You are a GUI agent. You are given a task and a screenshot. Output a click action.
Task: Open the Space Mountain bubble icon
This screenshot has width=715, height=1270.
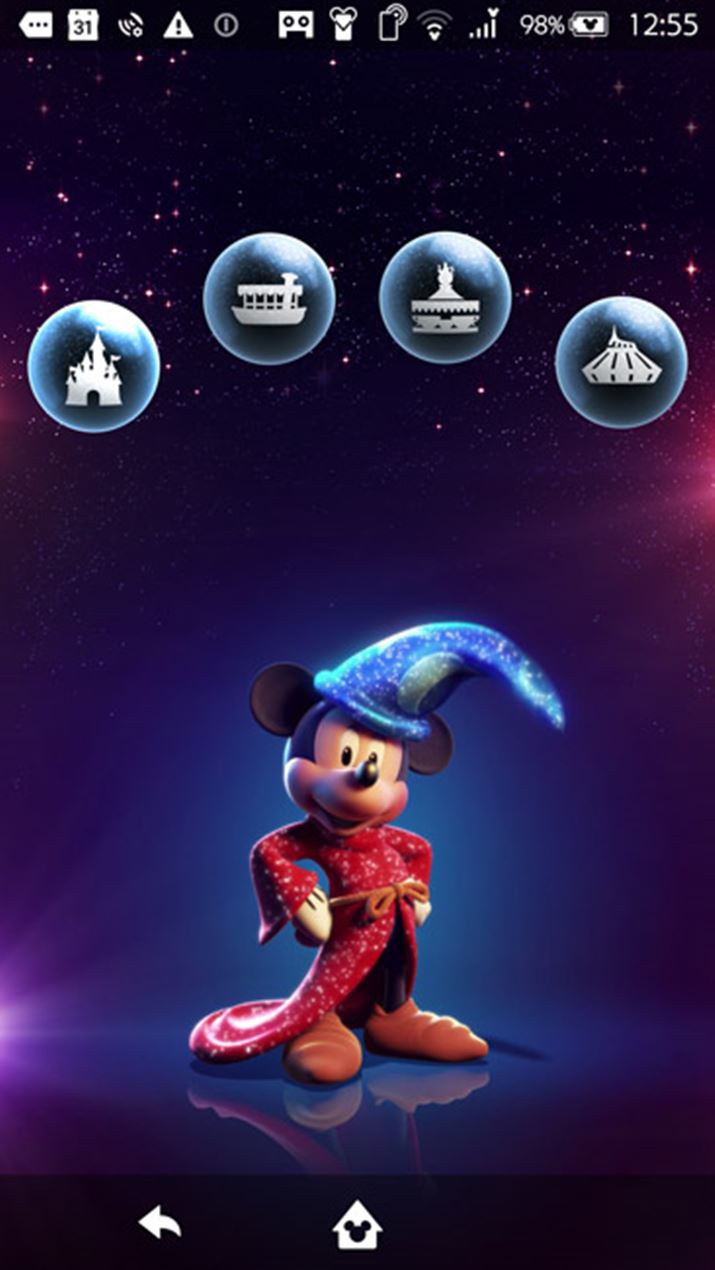point(621,362)
